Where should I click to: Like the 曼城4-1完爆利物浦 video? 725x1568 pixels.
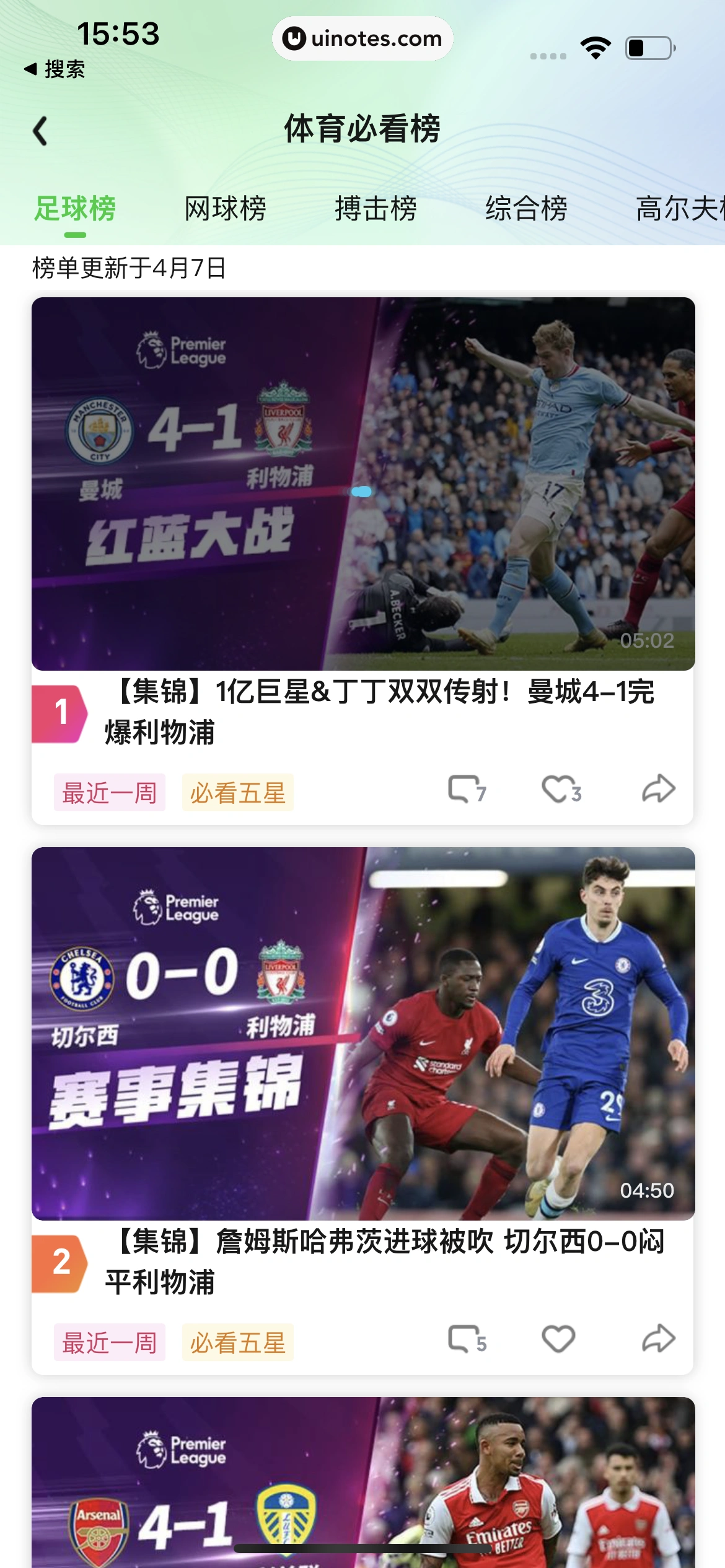pos(561,790)
